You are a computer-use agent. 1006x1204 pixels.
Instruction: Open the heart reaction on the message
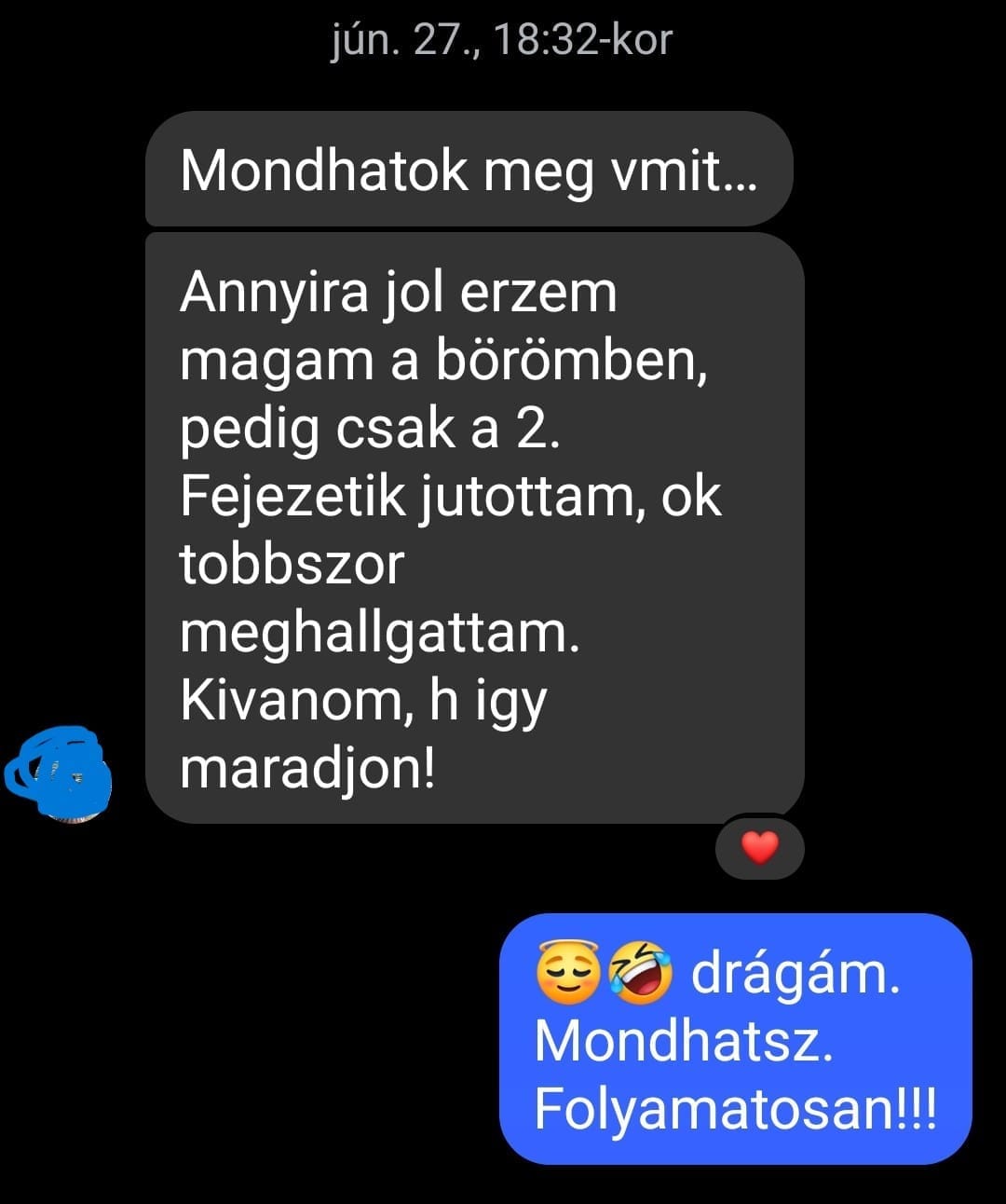pyautogui.click(x=759, y=848)
